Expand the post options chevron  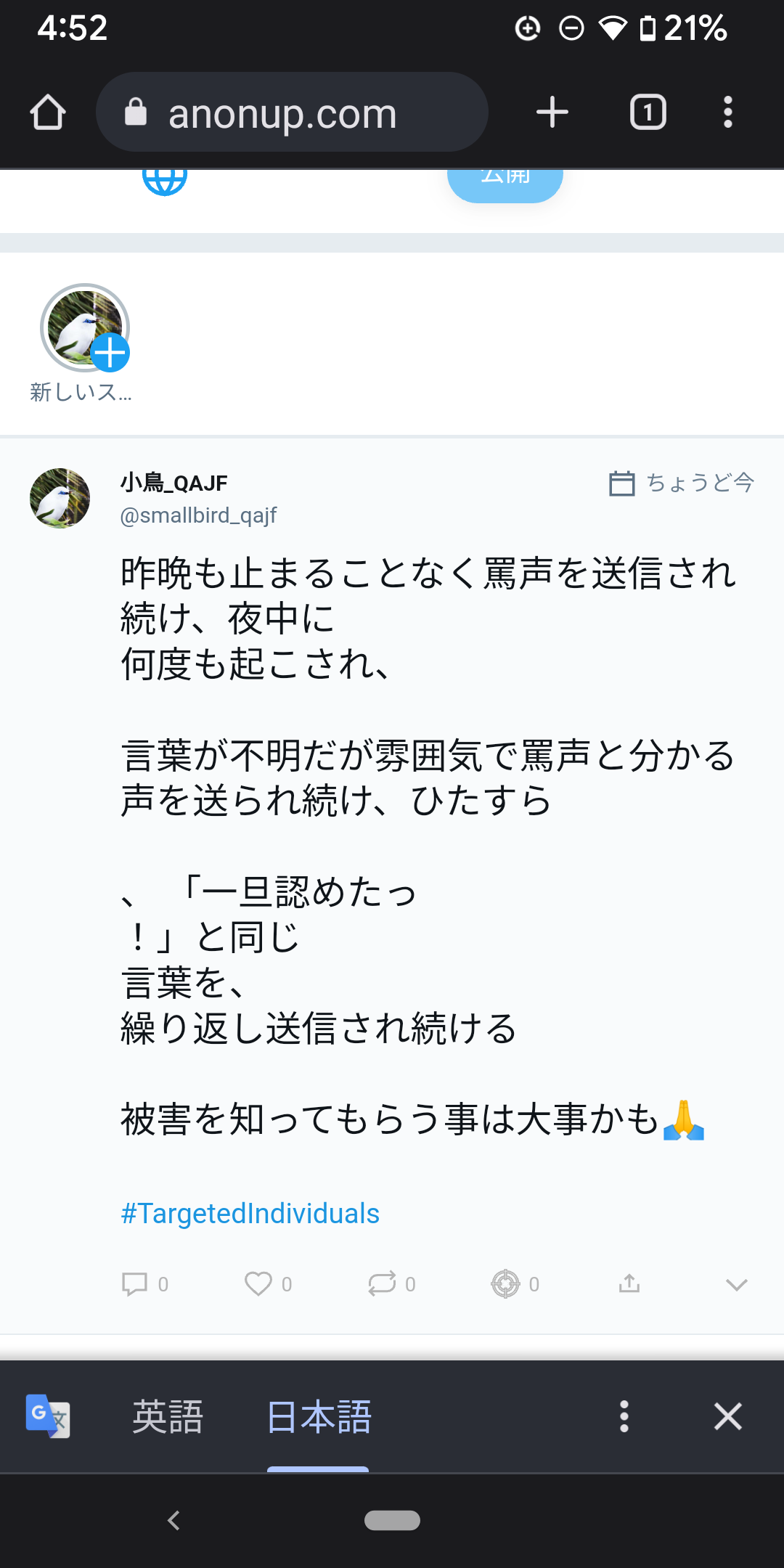coord(736,1285)
